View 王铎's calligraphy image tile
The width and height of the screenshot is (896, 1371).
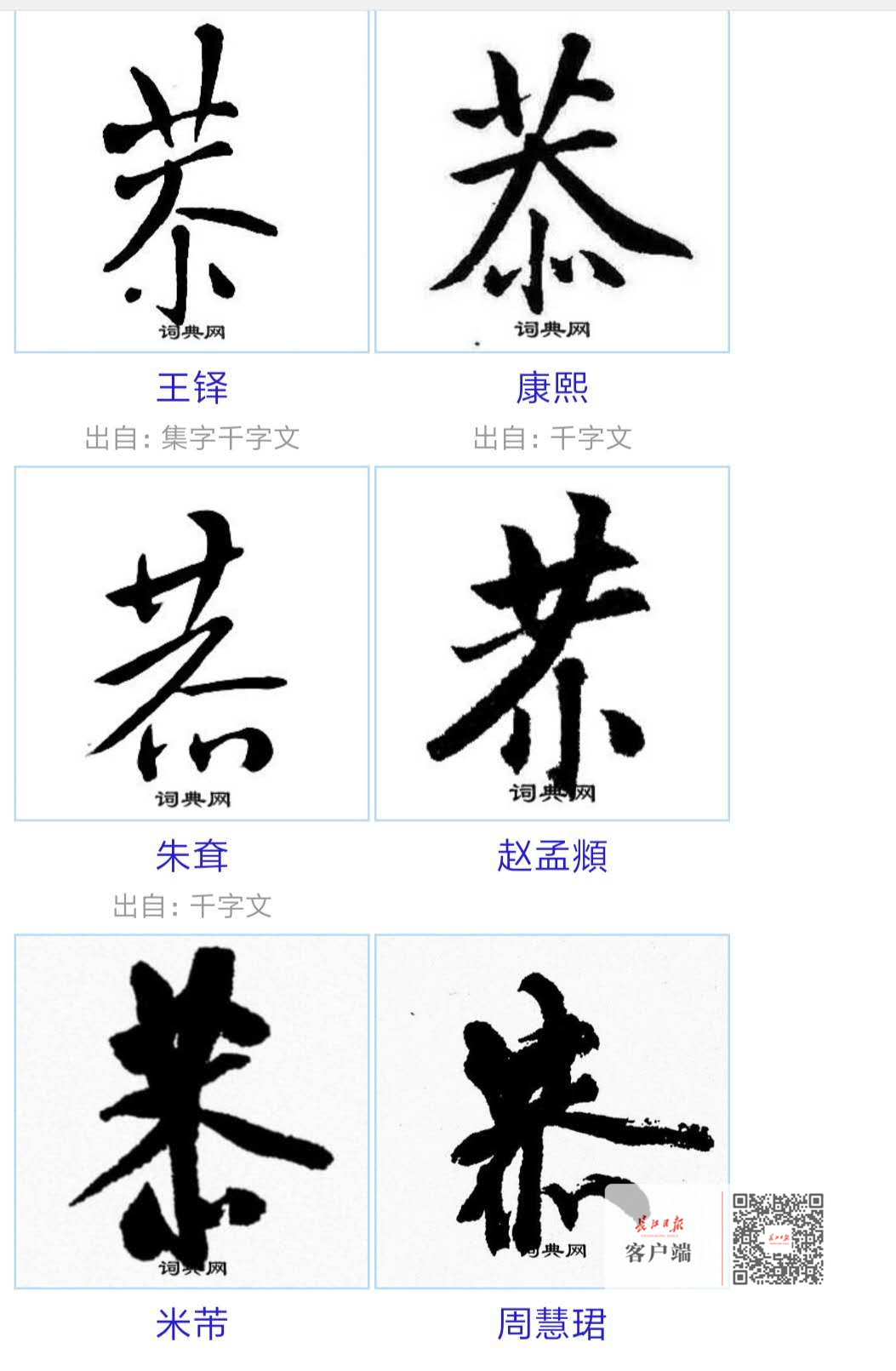pyautogui.click(x=191, y=180)
